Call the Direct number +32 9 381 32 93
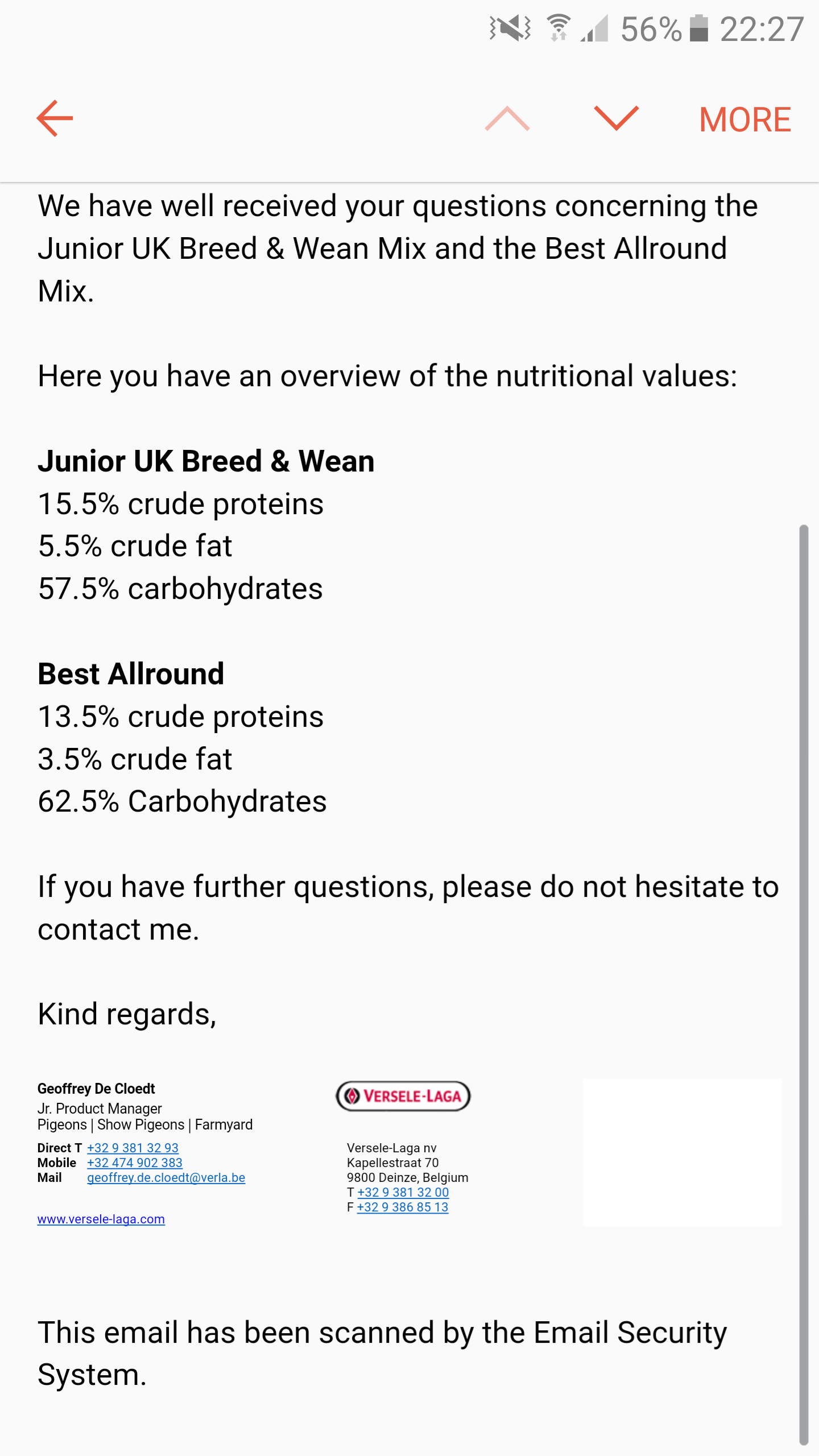Image resolution: width=819 pixels, height=1456 pixels. (x=133, y=1148)
